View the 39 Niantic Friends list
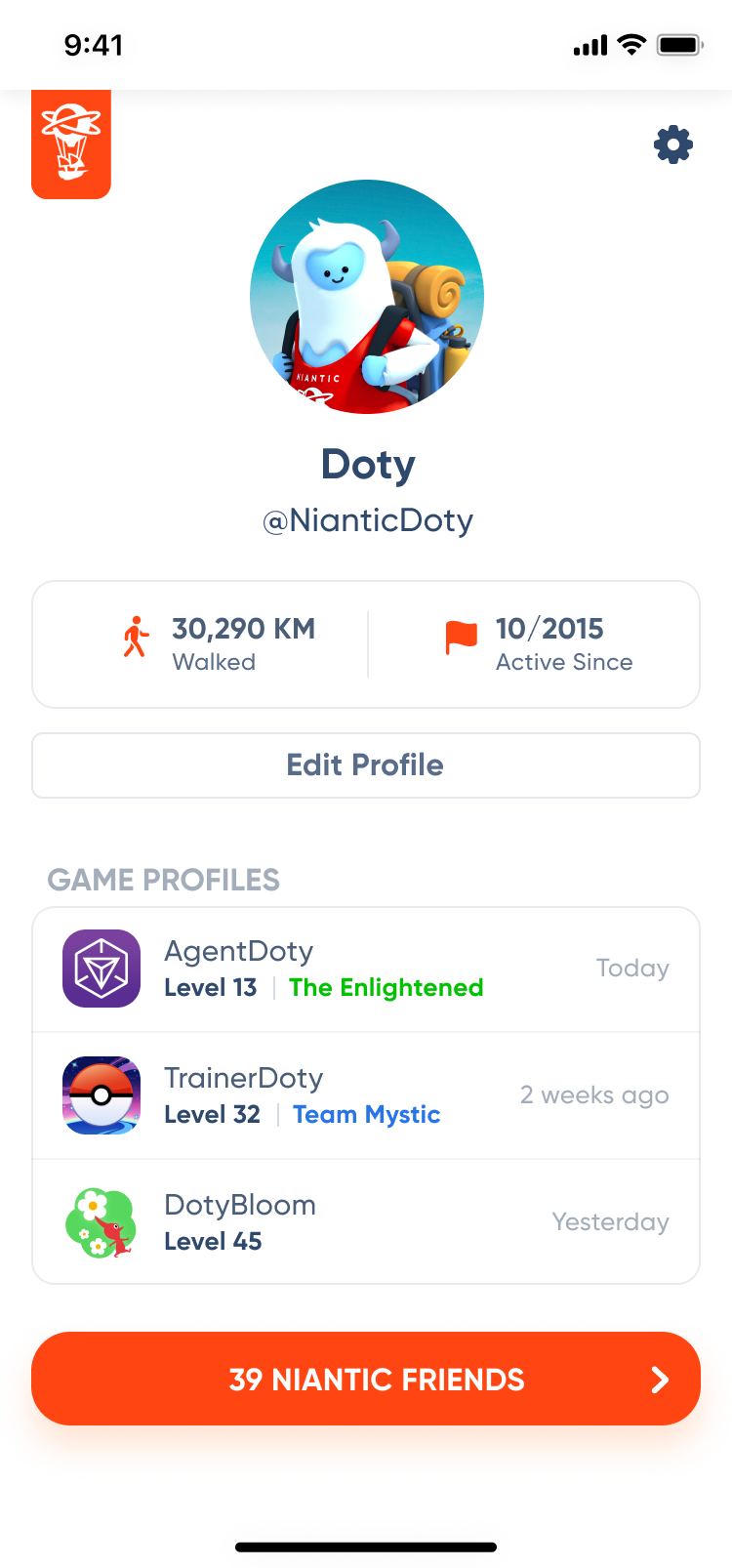The width and height of the screenshot is (732, 1568). pos(366,1380)
